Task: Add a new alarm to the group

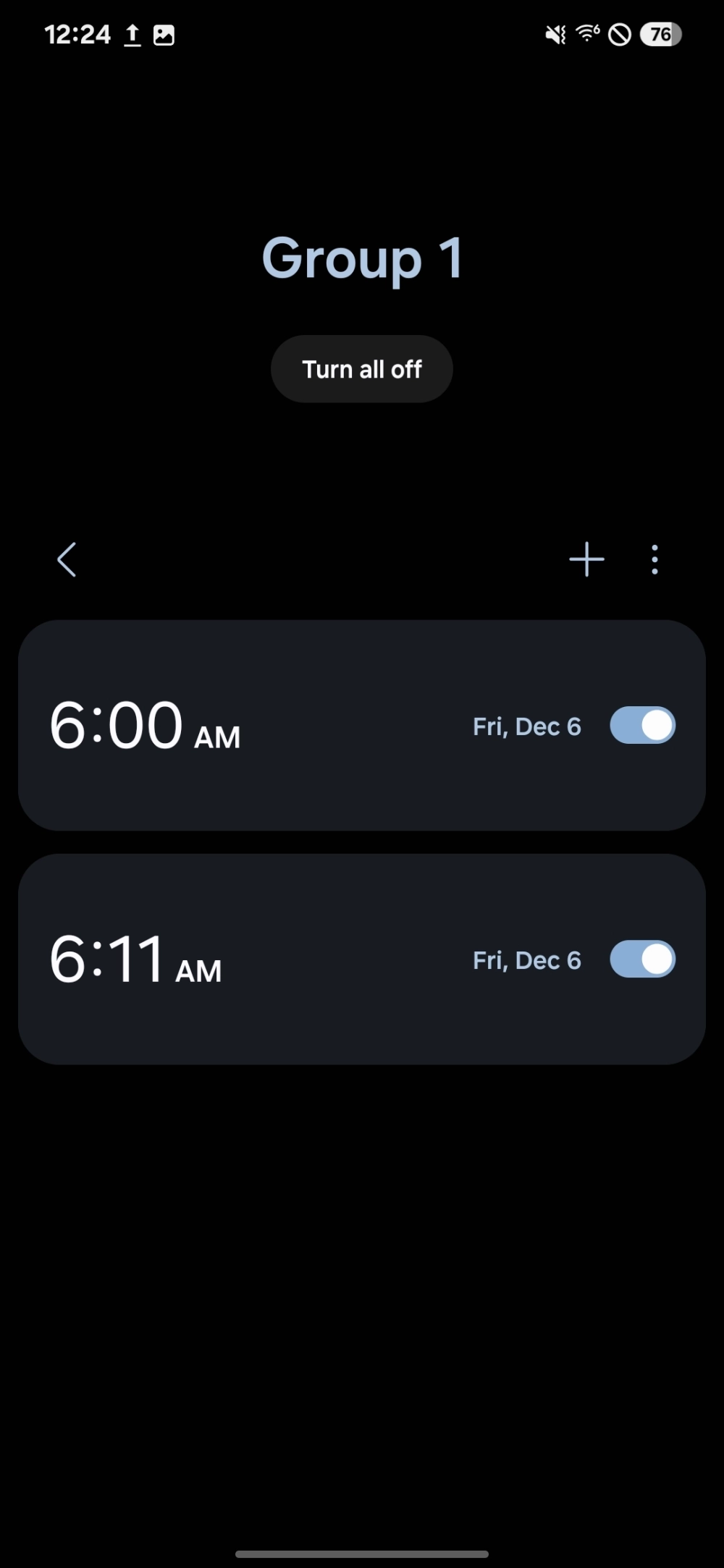Action: pos(586,560)
